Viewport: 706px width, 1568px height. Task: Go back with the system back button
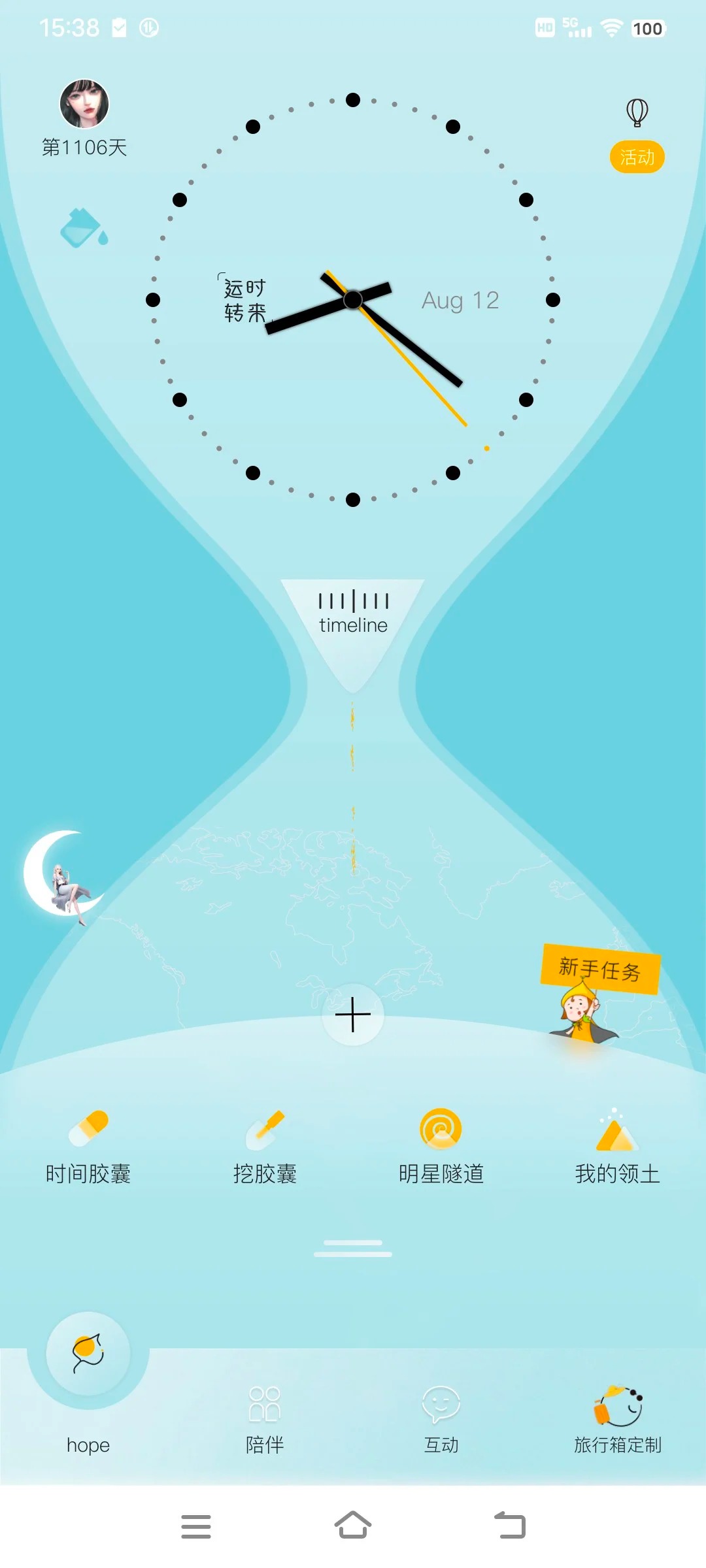point(510,1526)
